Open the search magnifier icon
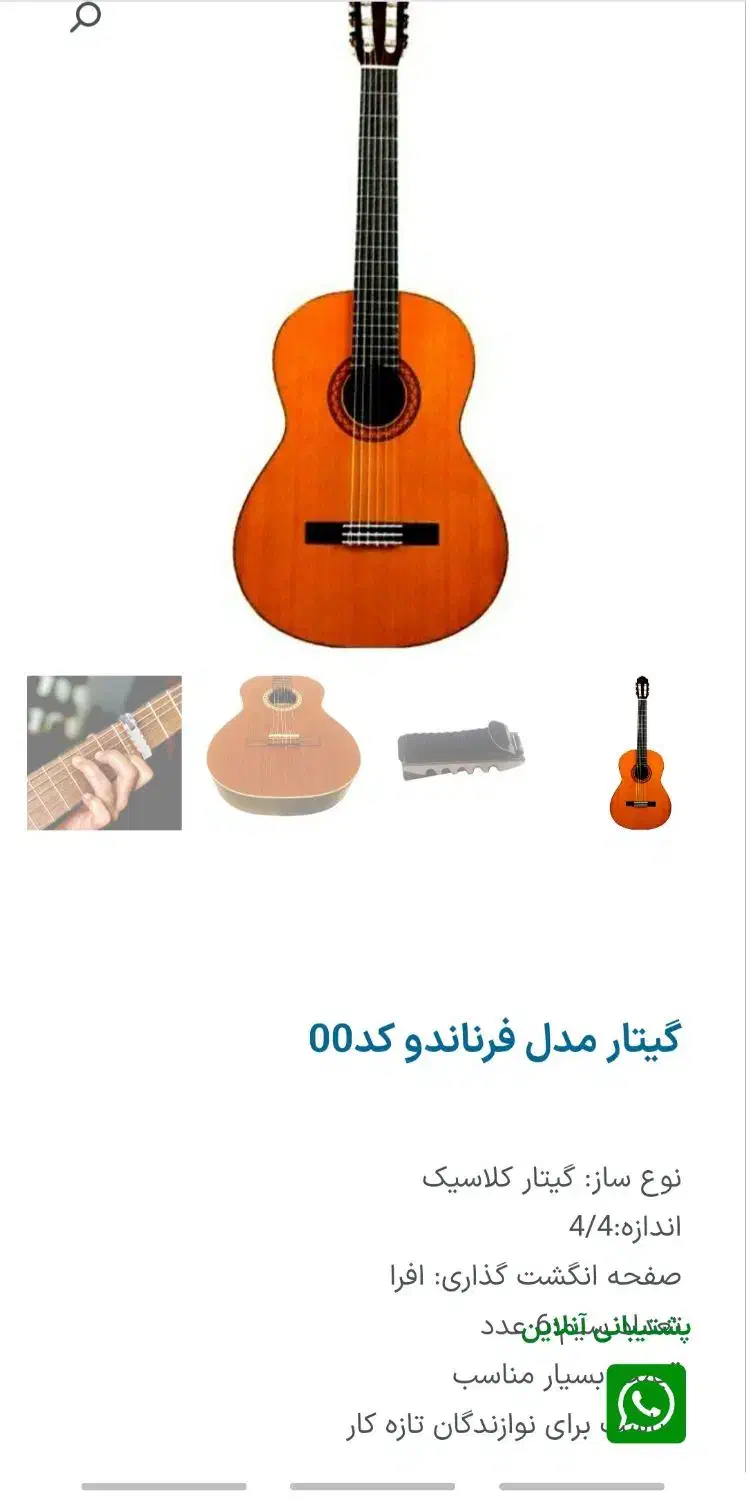Image resolution: width=746 pixels, height=1500 pixels. pyautogui.click(x=86, y=16)
